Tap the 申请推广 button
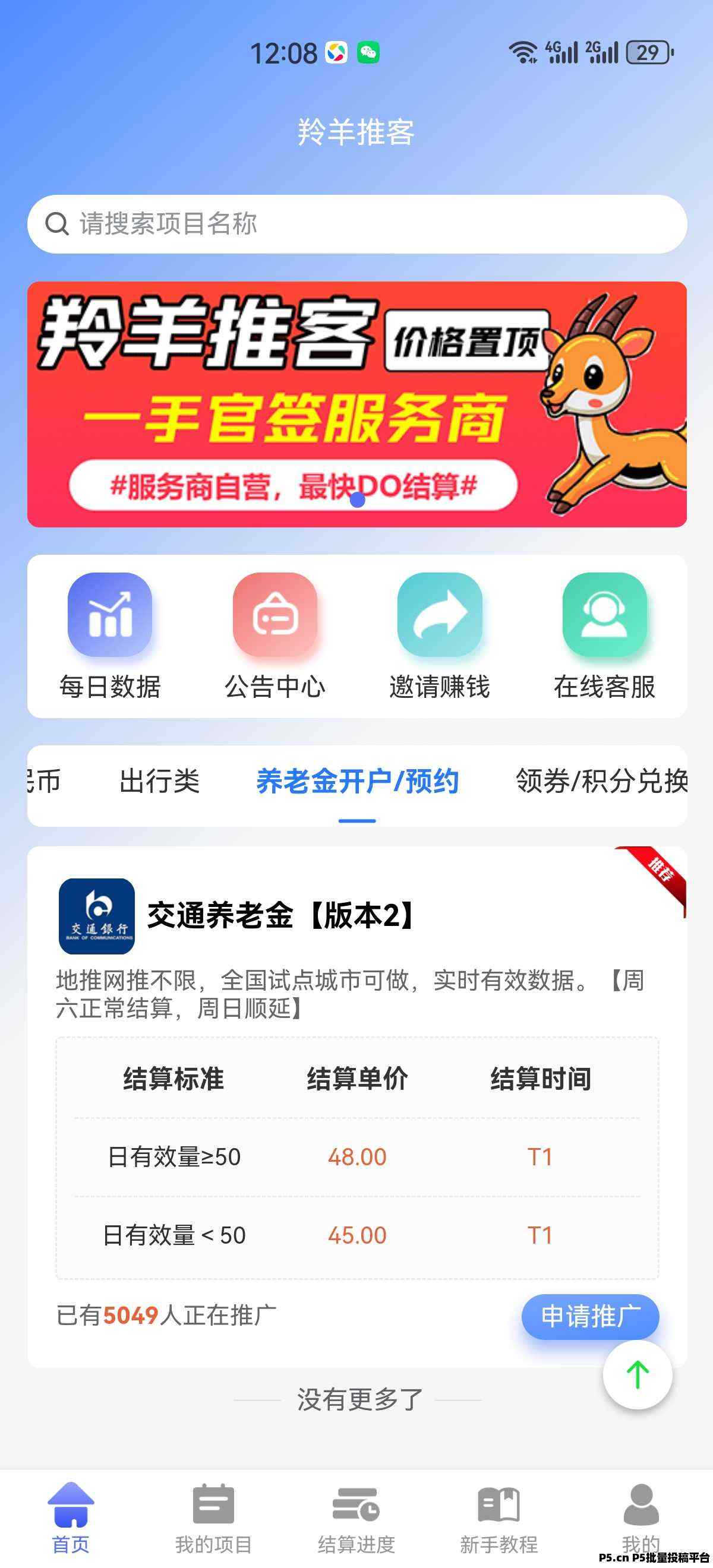The height and width of the screenshot is (1568, 713). tap(589, 1317)
